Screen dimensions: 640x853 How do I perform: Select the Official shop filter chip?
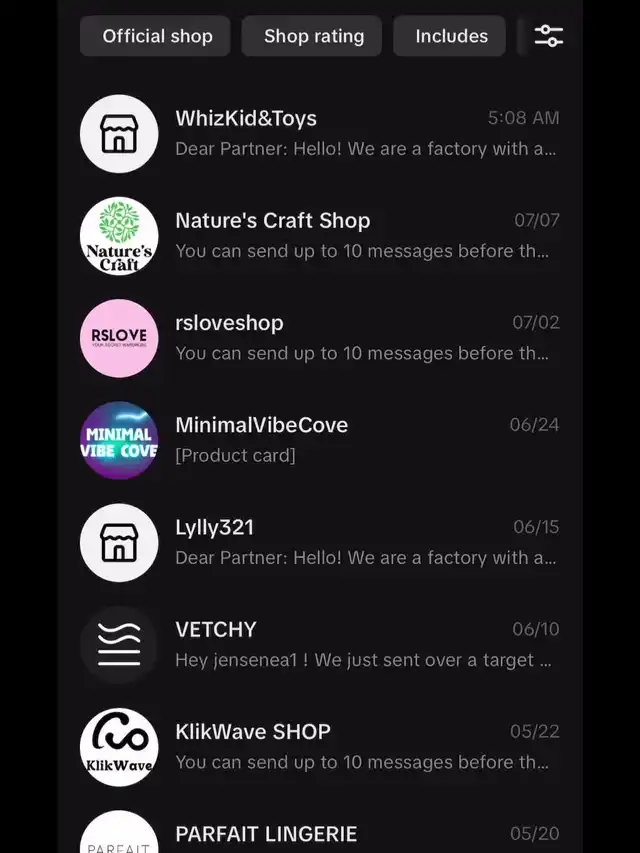[x=157, y=36]
